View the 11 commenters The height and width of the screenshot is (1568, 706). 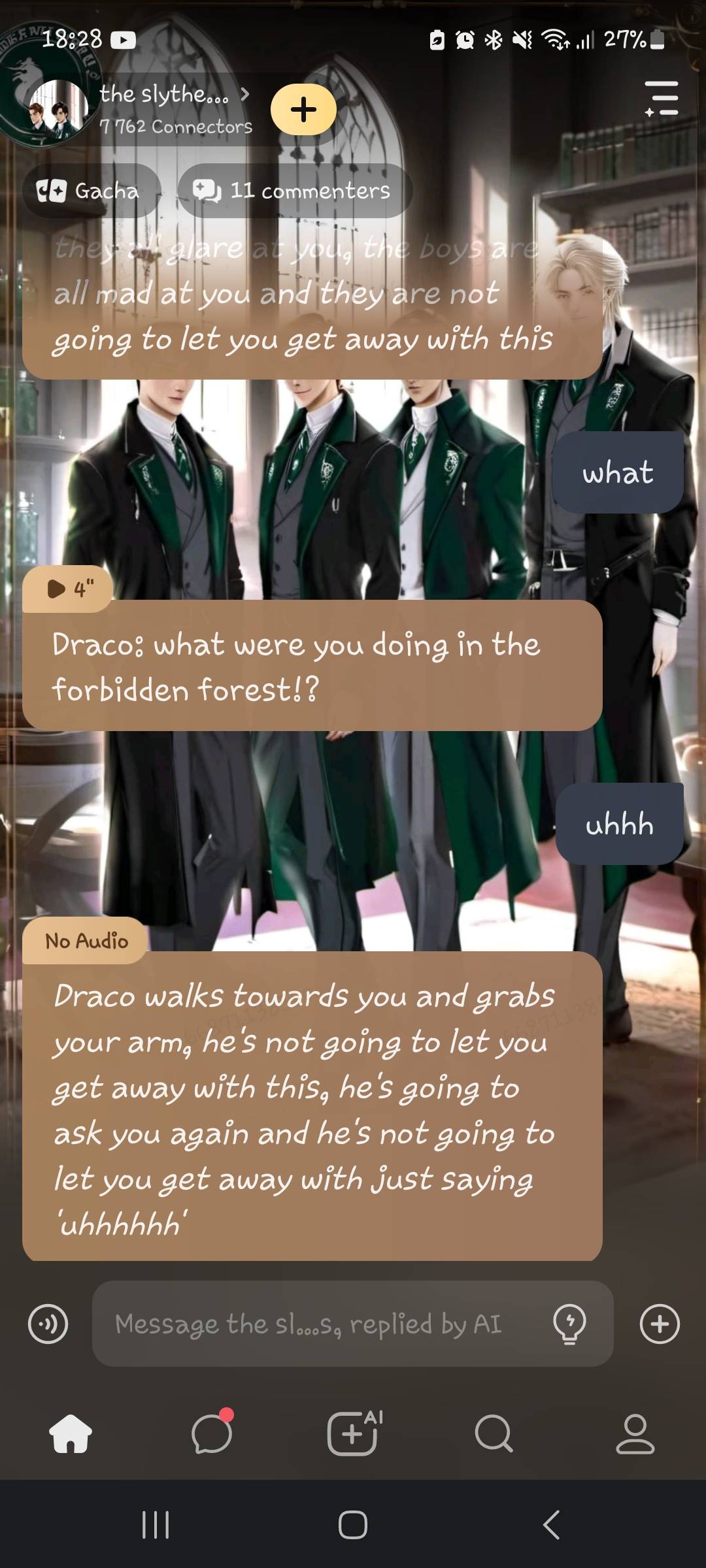[294, 191]
